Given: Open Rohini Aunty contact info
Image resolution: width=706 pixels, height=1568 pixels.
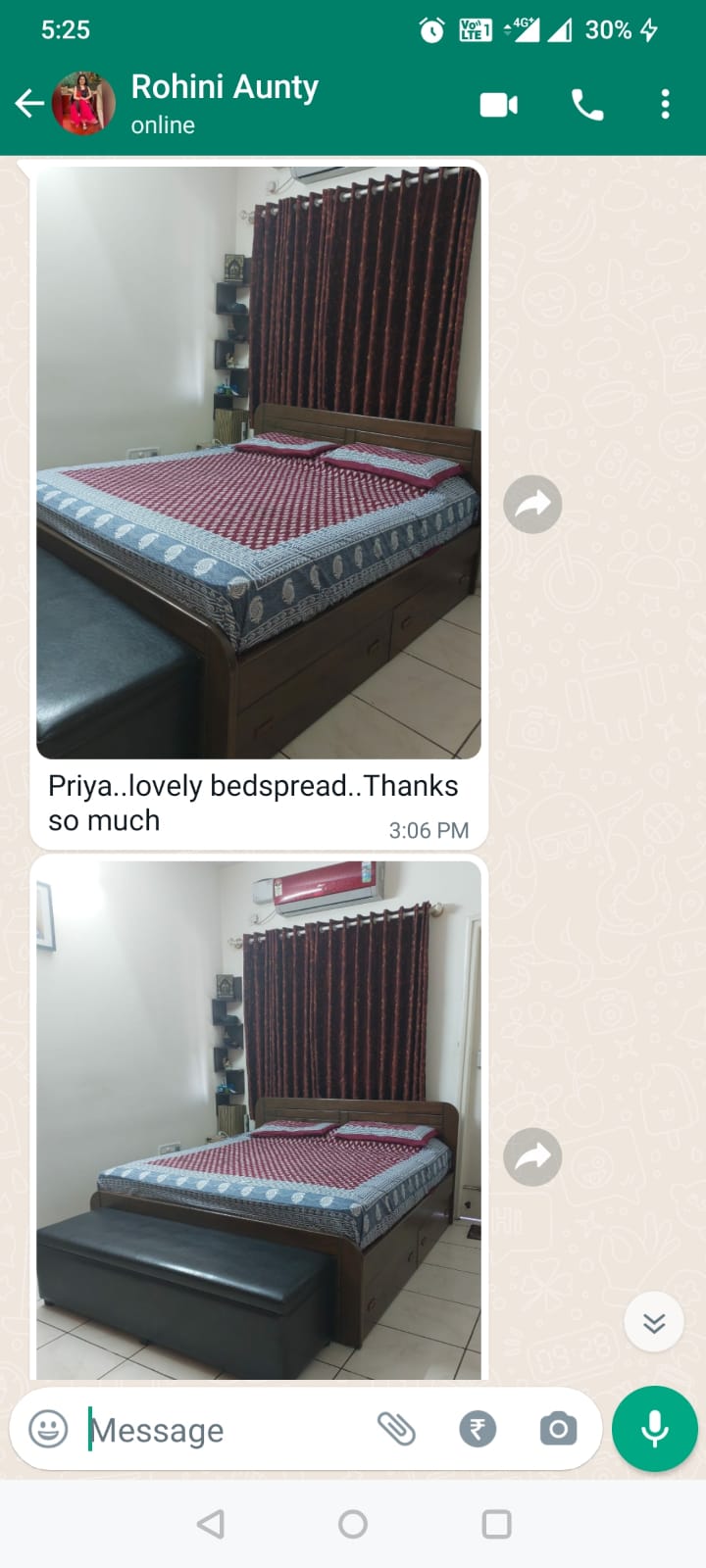Looking at the screenshot, I should point(226,103).
